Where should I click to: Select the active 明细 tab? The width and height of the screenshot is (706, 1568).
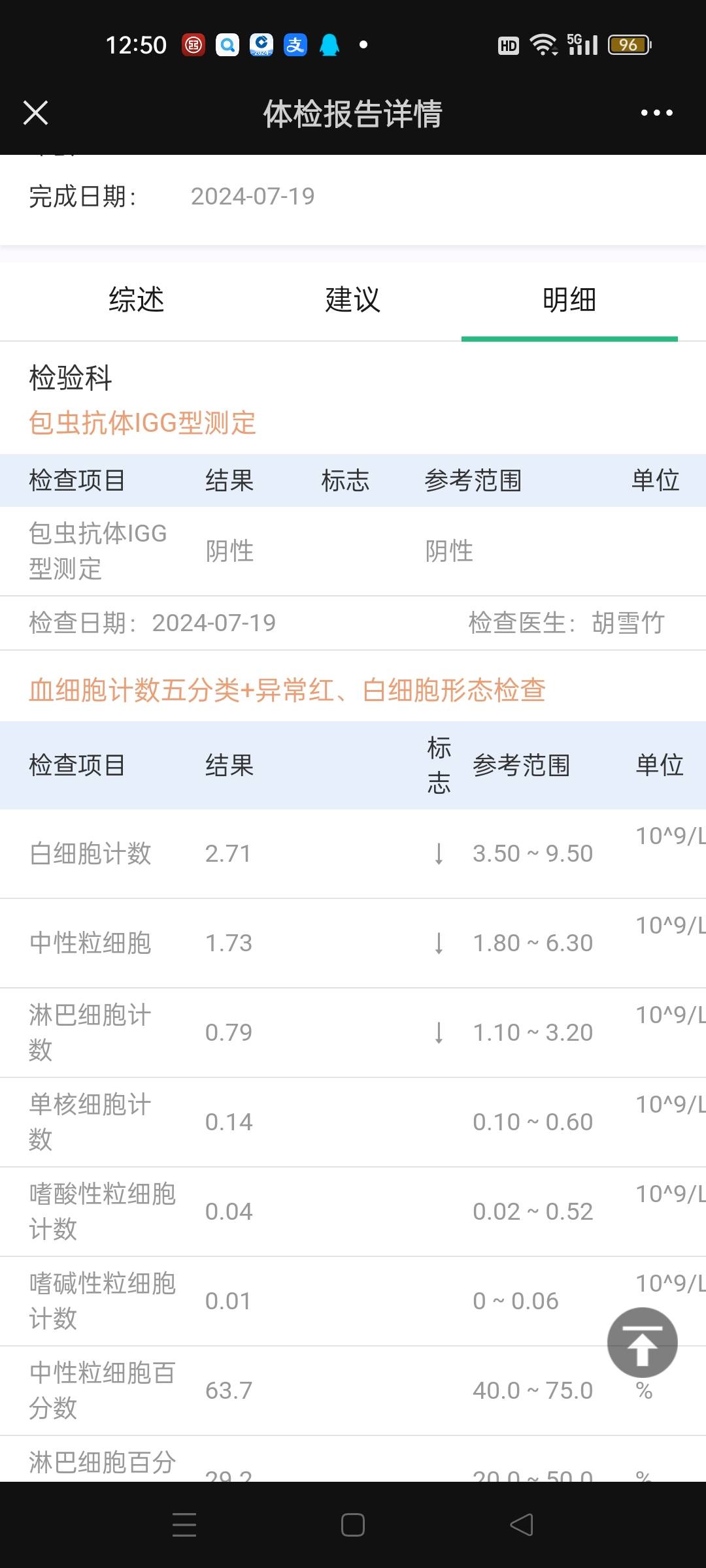tap(568, 300)
